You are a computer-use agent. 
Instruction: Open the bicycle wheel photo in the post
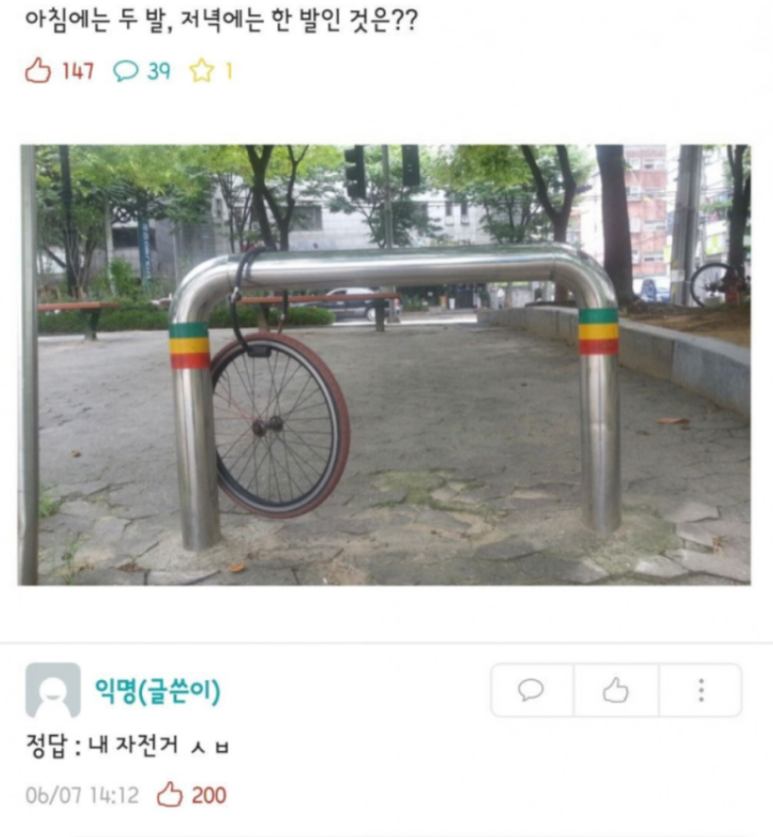tap(385, 365)
